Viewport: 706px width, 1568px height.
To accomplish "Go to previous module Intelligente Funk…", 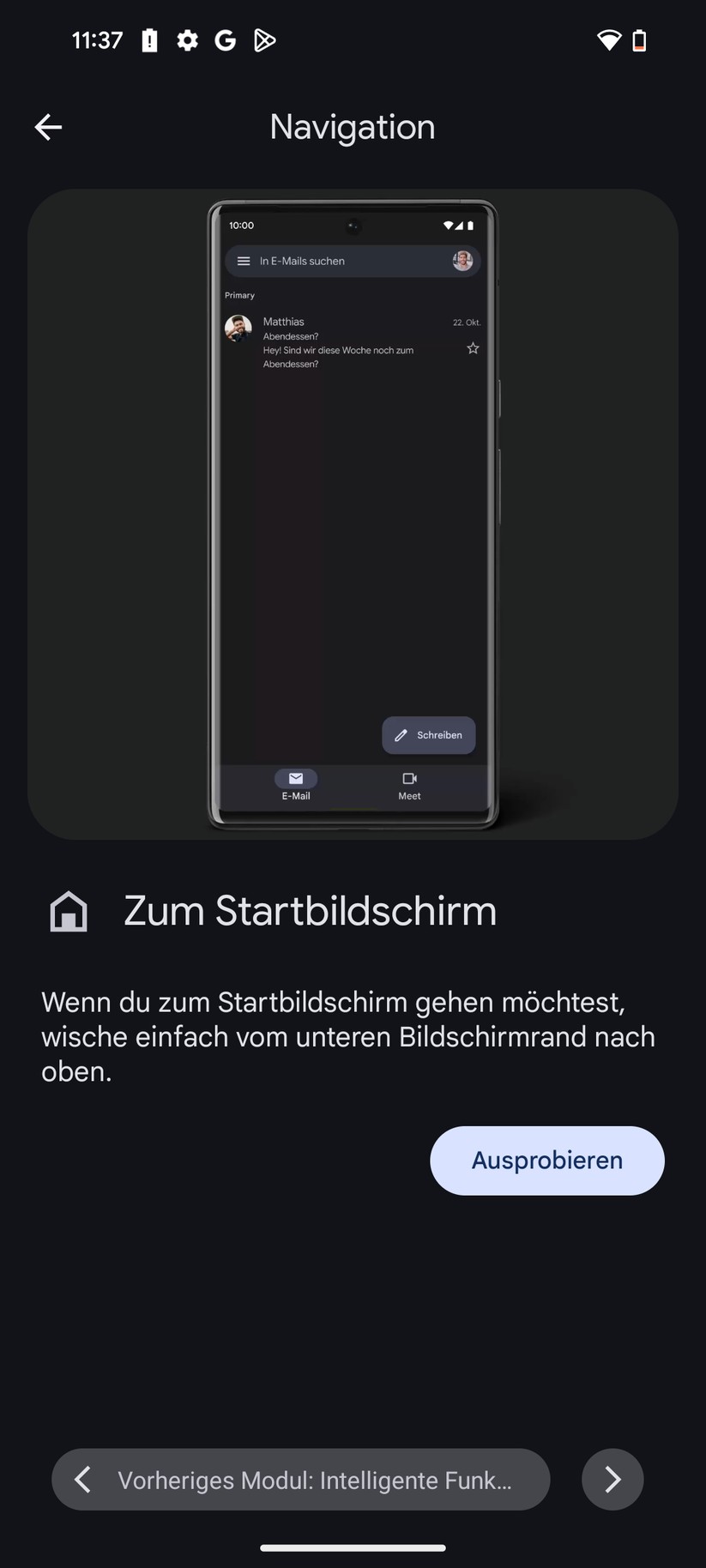I will [300, 1479].
